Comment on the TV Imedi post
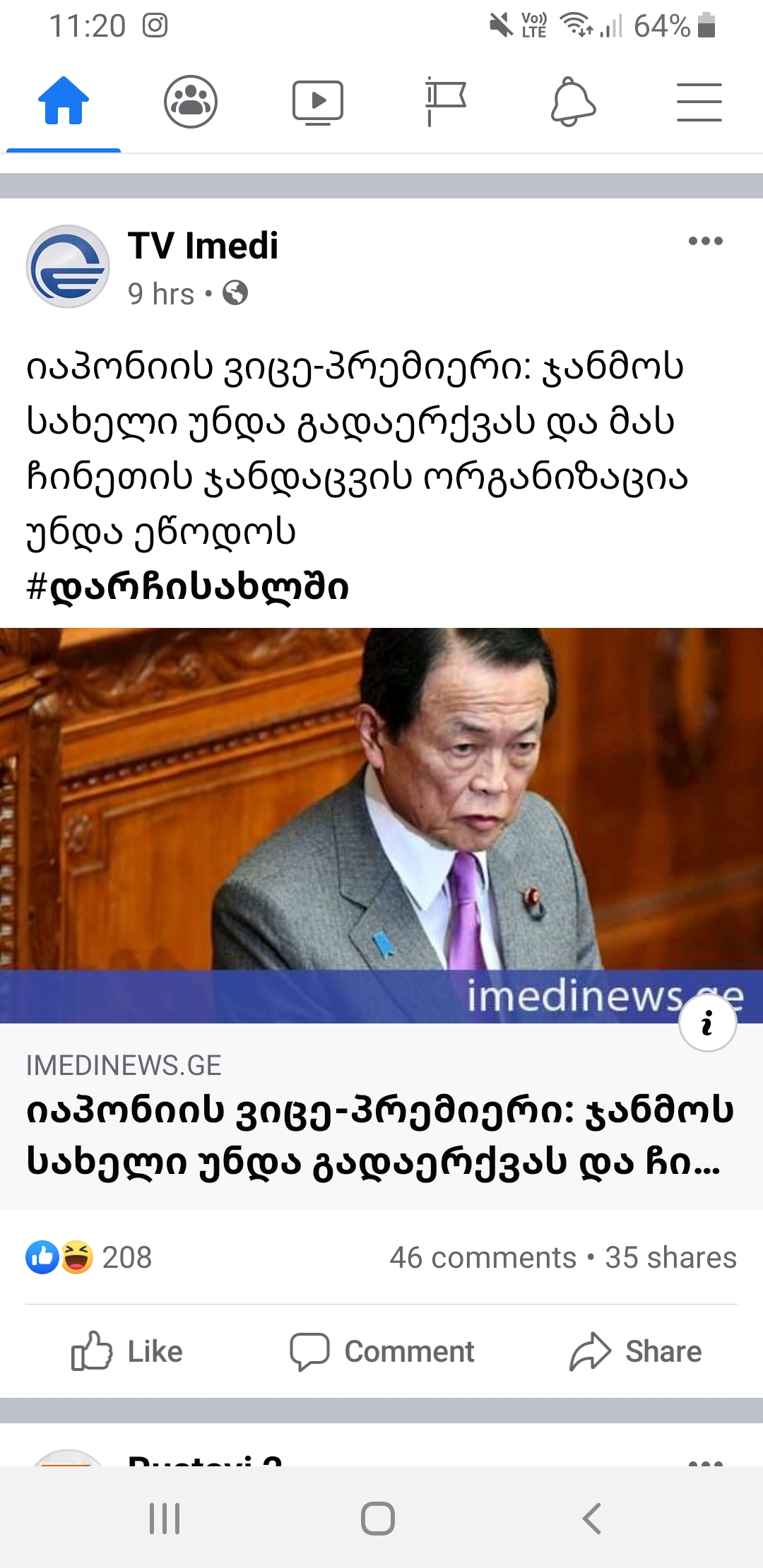 click(381, 1351)
